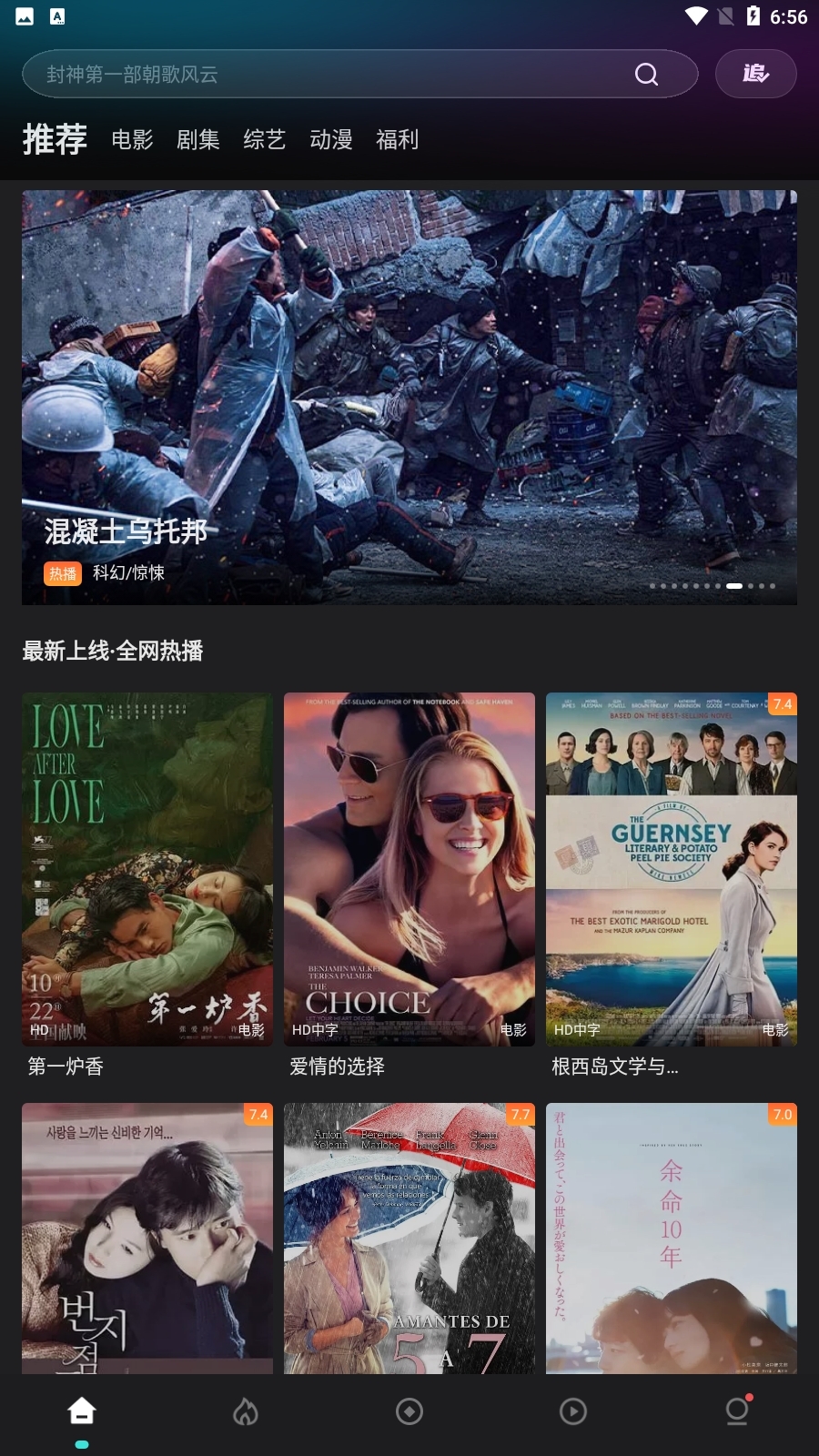The height and width of the screenshot is (1456, 819).
Task: Tap the 热播 badge on the banner
Action: 62,575
